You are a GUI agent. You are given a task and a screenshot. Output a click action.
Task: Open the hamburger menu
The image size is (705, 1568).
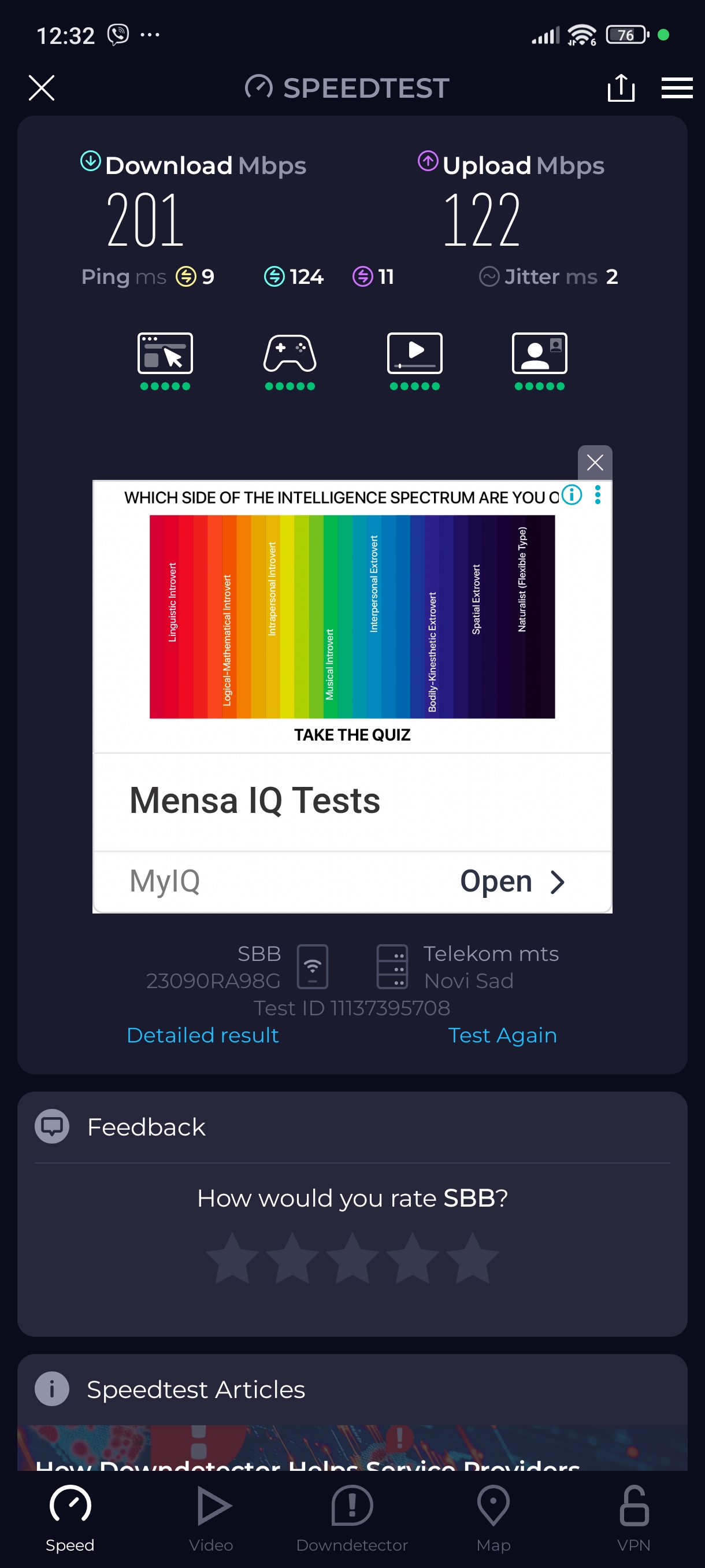tap(677, 88)
